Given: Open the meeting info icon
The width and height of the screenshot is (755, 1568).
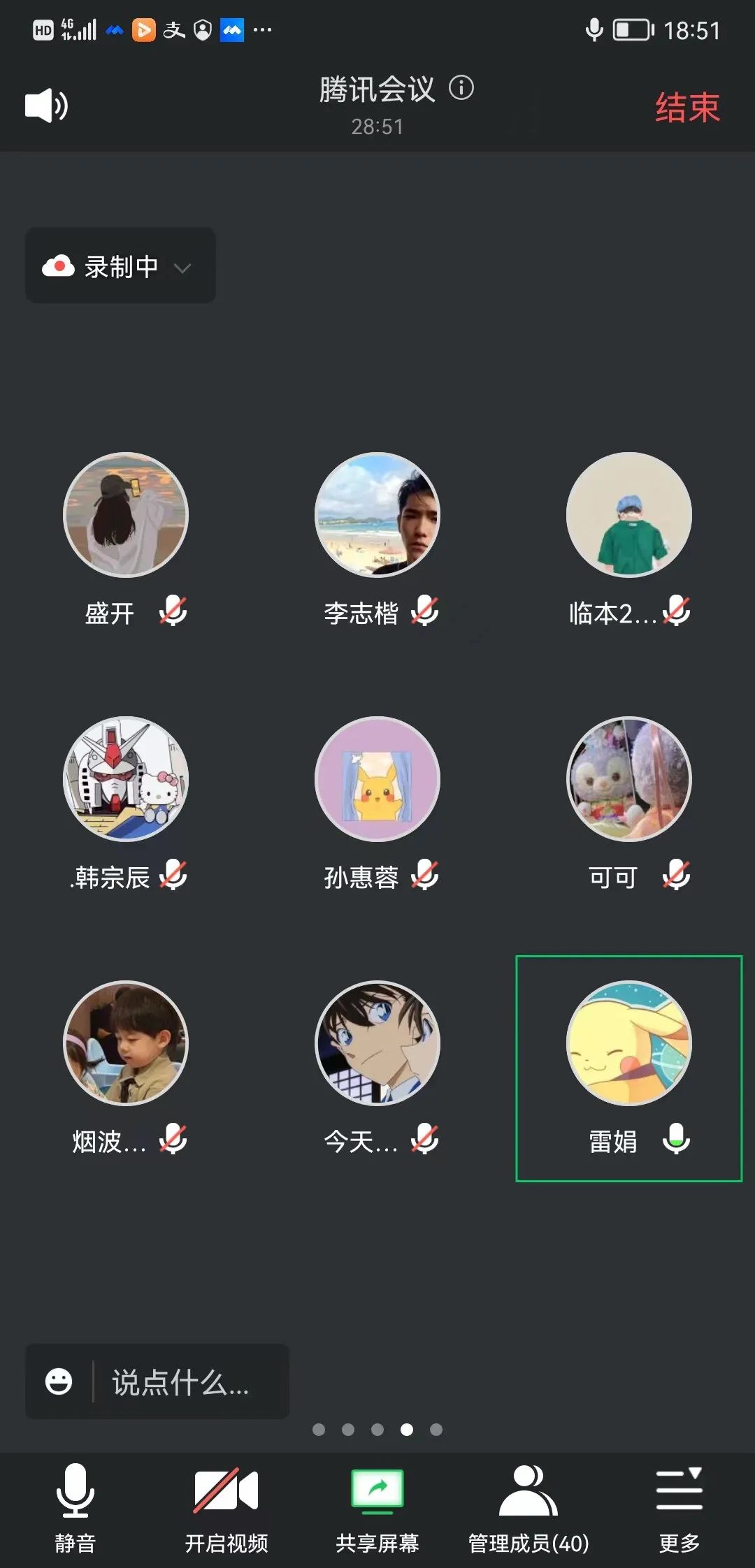Looking at the screenshot, I should 461,88.
